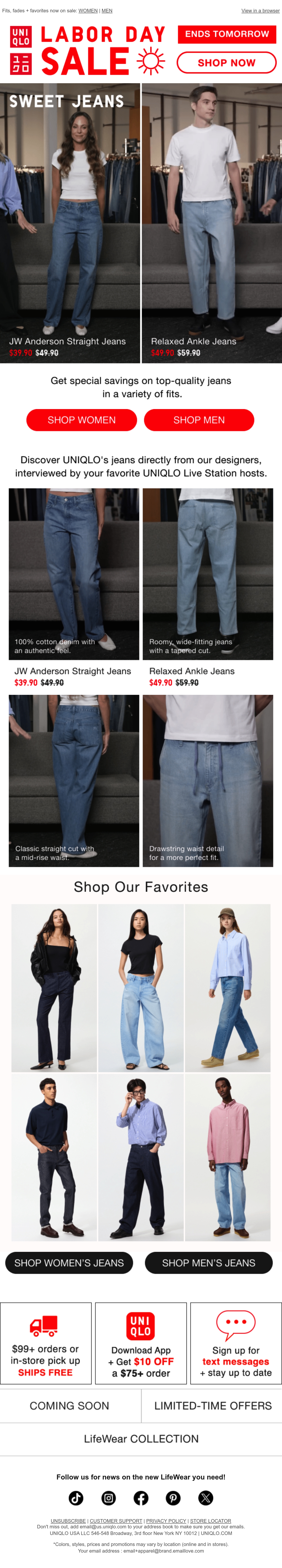Open the WOMEN sale link at top
This screenshot has height=1568, width=282.
coord(88,10)
